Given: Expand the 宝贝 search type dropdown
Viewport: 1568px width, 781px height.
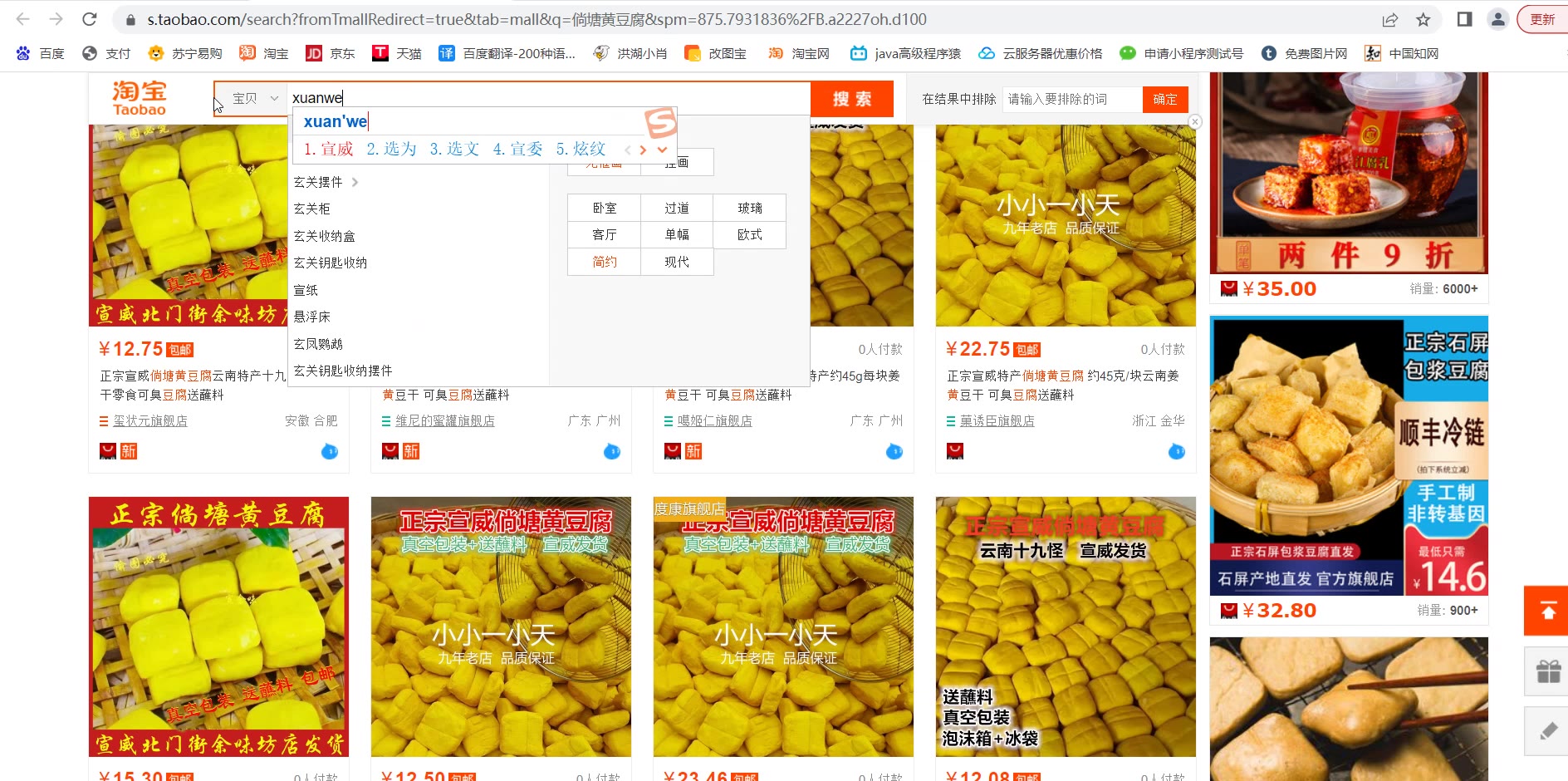Looking at the screenshot, I should [252, 99].
